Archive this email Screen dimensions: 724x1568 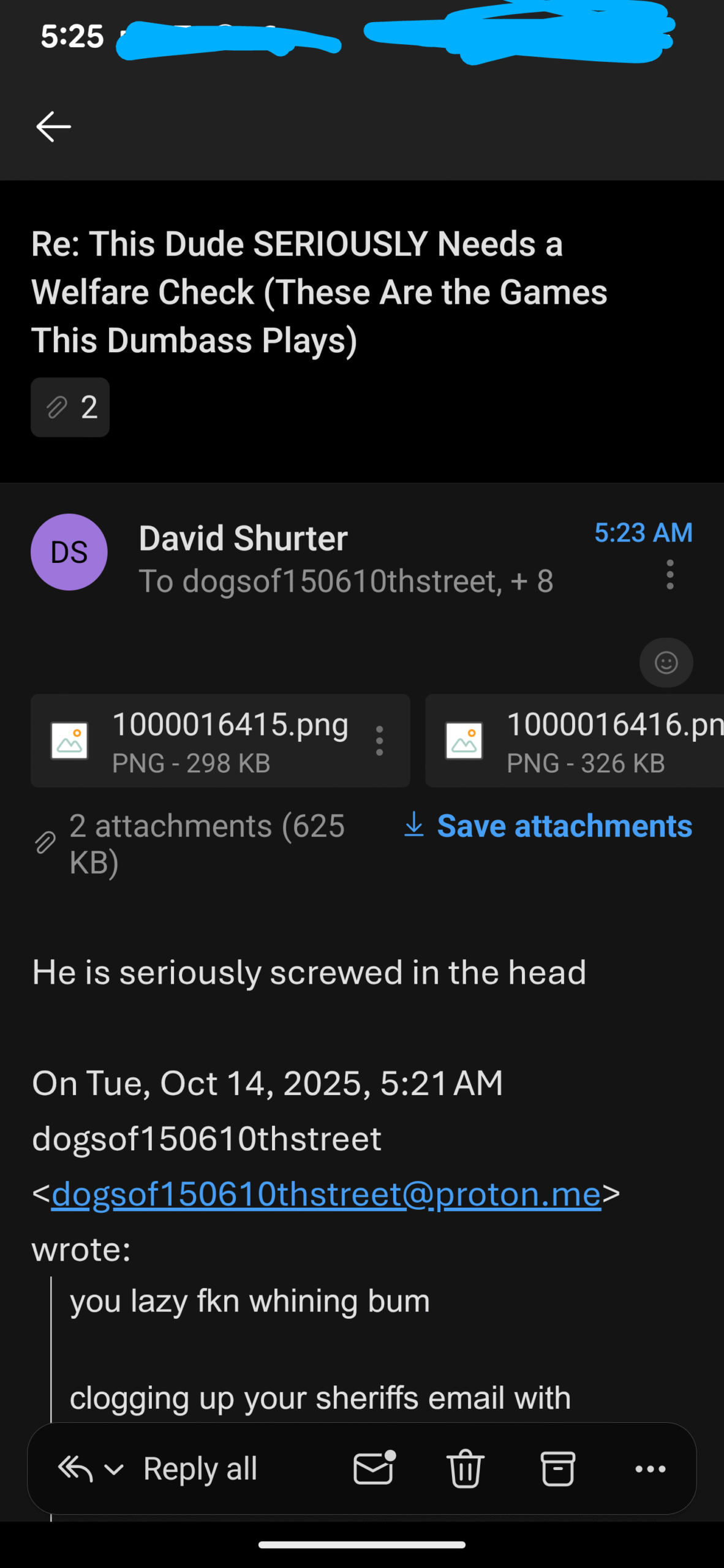[557, 1469]
